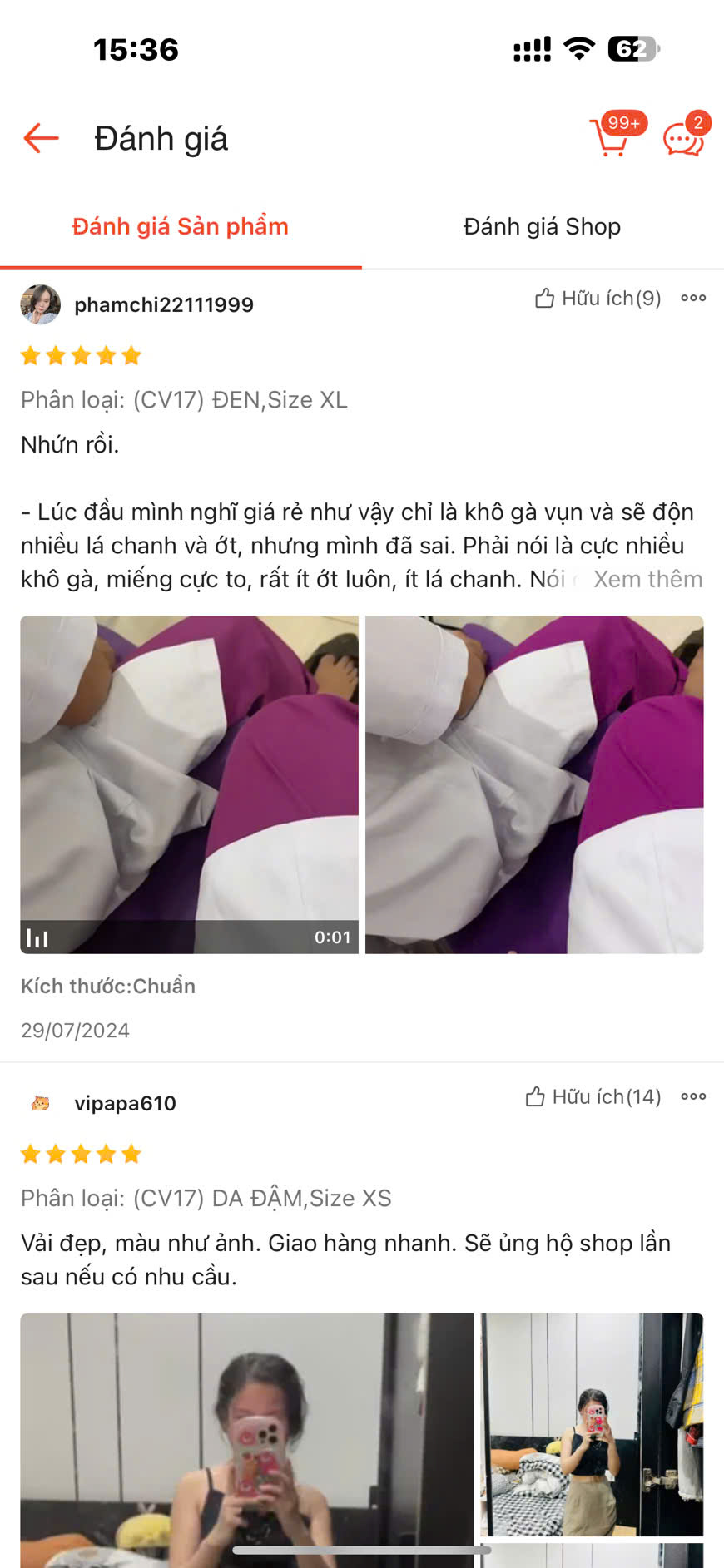Mark vipapa610's review as Hữu ích
This screenshot has width=724, height=1568.
pos(593,1096)
